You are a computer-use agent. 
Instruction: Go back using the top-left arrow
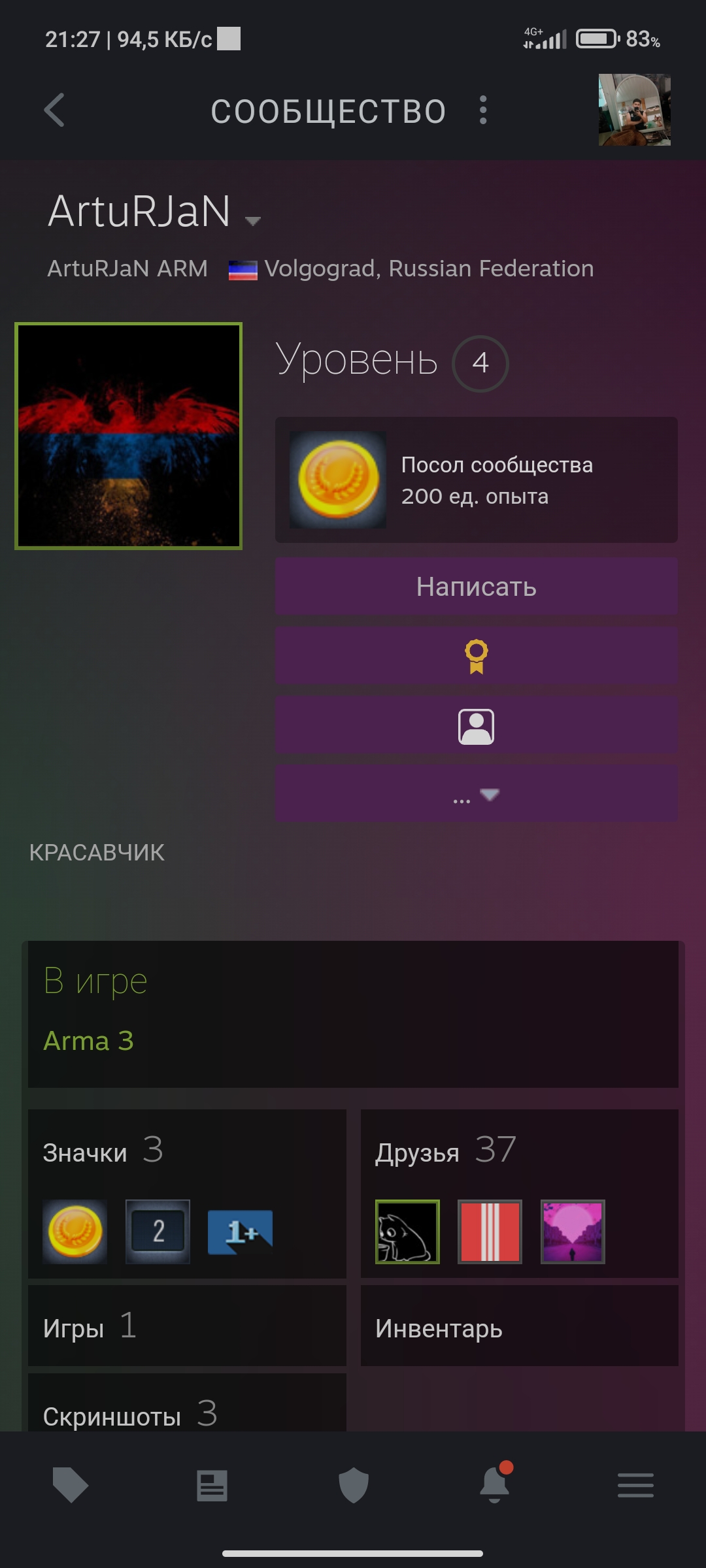click(x=54, y=110)
